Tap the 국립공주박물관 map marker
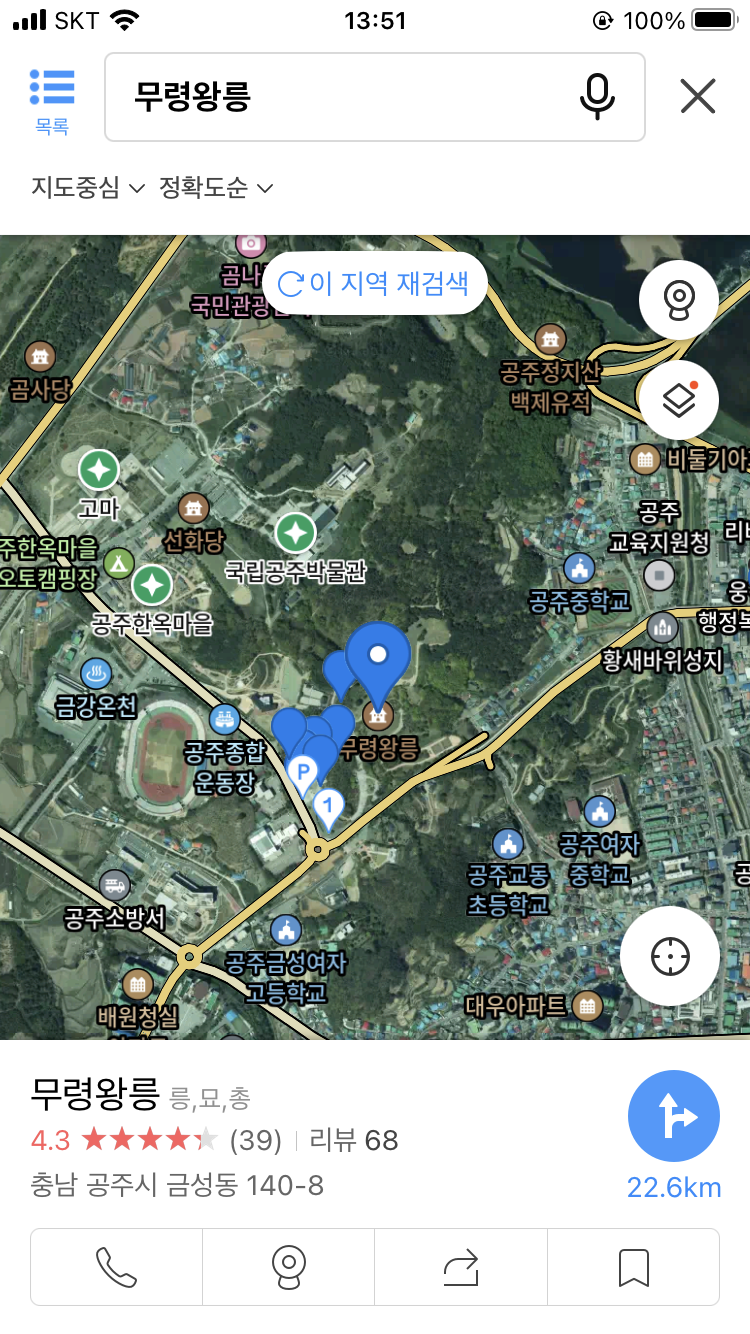 click(x=296, y=533)
